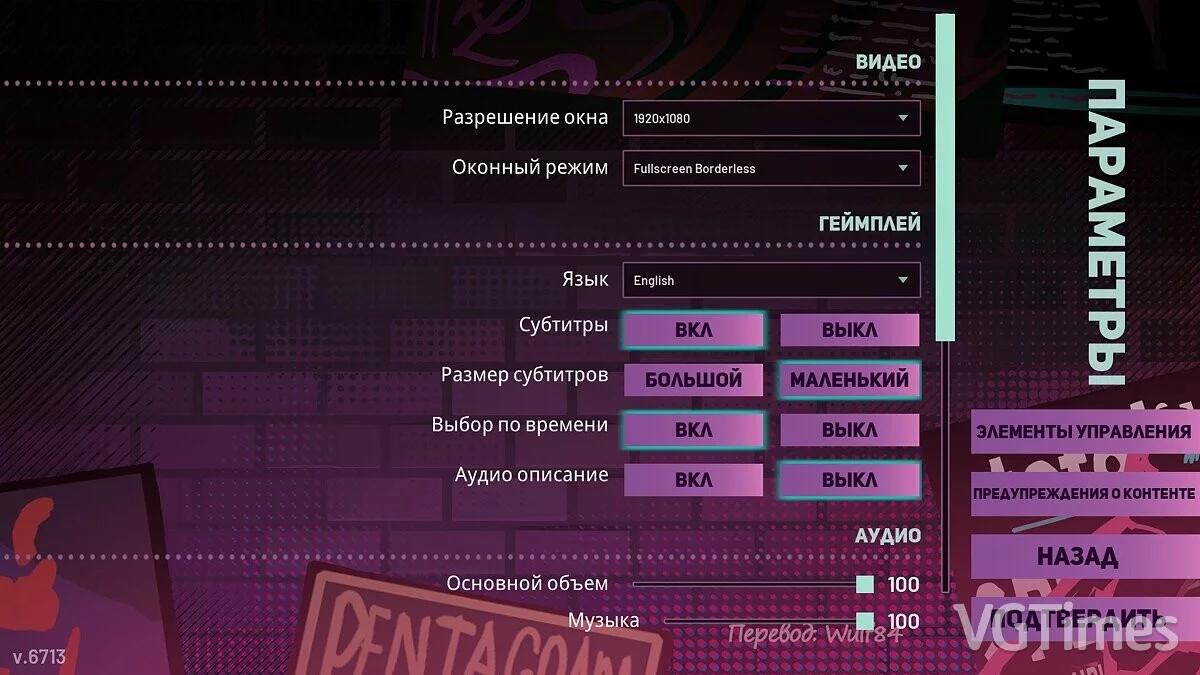Go back with the НАЗАД button
Image resolution: width=1200 pixels, height=675 pixels.
[1076, 556]
